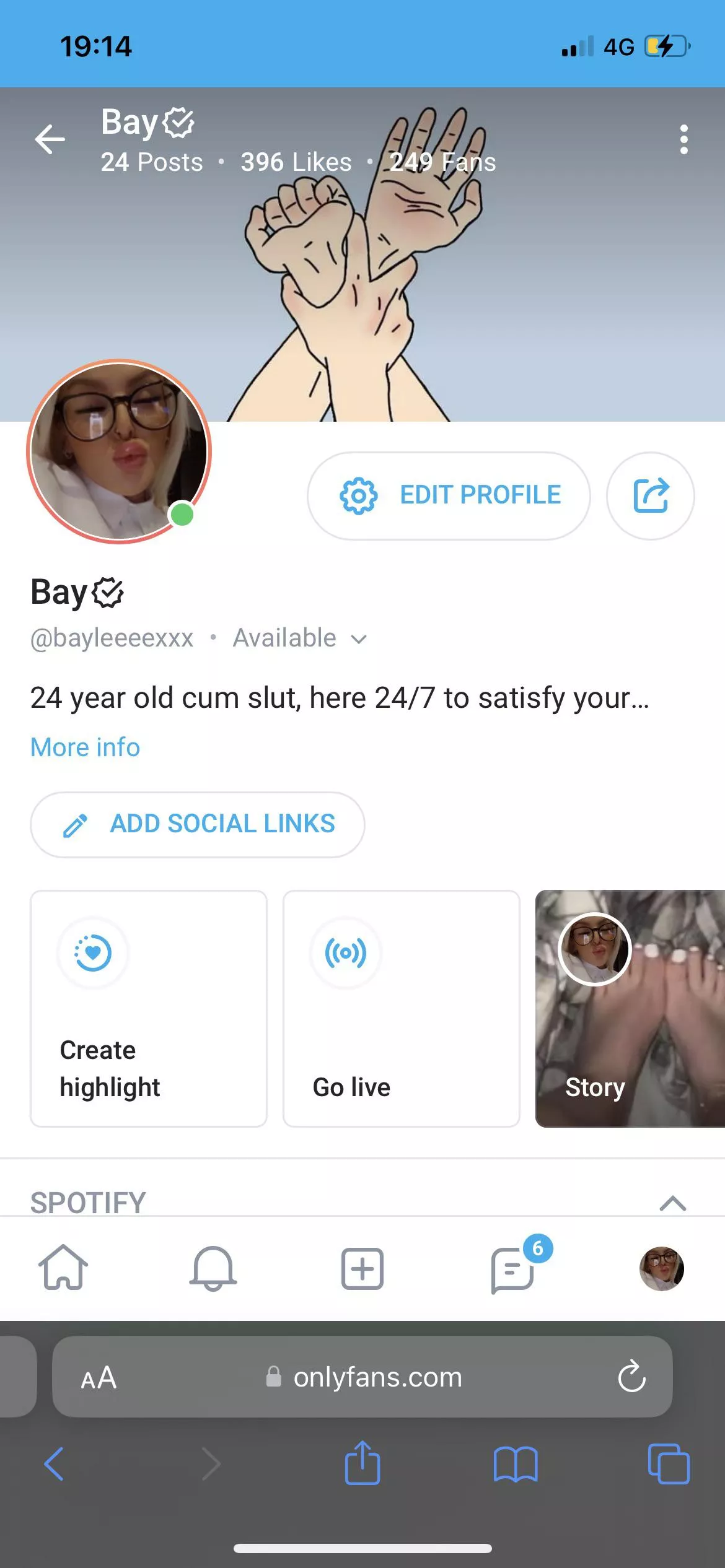This screenshot has width=725, height=1568.
Task: Open the three-dot overflow menu
Action: click(x=683, y=139)
